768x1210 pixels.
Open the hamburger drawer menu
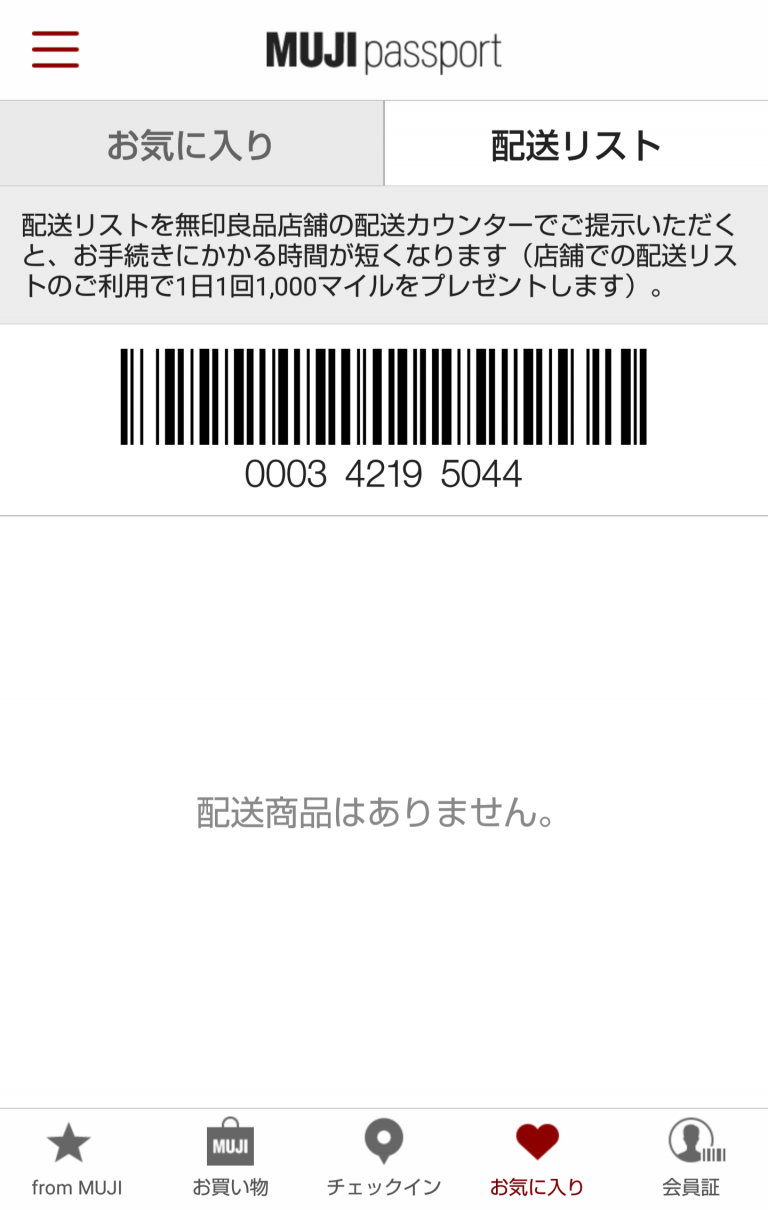55,49
